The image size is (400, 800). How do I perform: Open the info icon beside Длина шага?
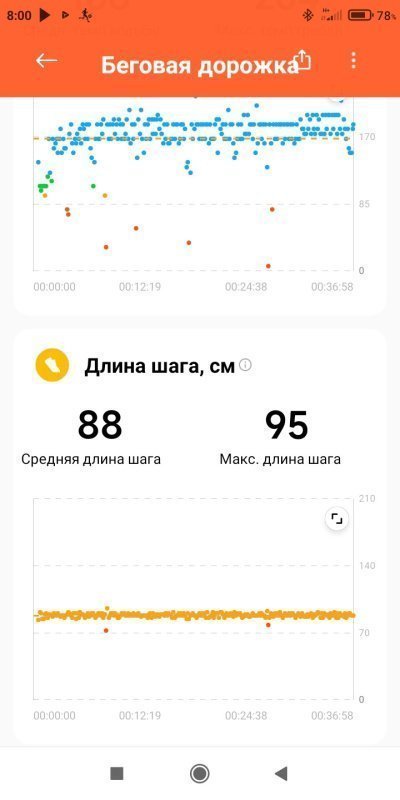point(245,365)
